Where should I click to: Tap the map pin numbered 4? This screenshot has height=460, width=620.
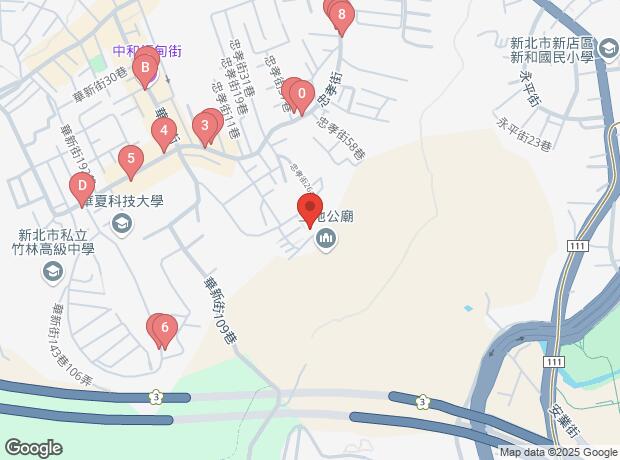164,130
